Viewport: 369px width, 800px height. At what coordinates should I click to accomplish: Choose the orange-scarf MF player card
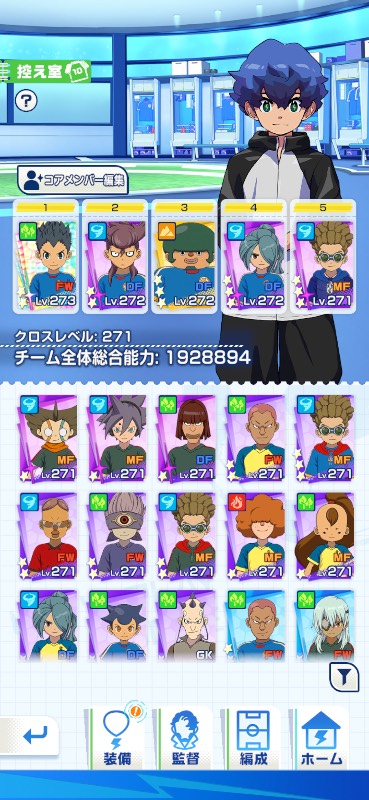point(48,439)
